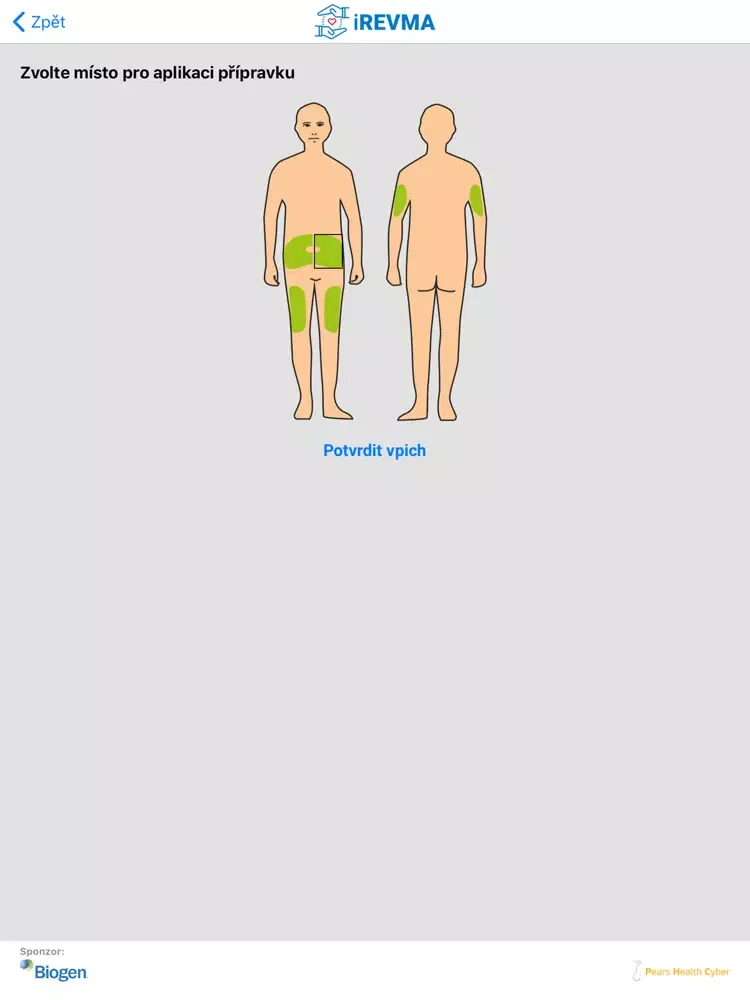Tap the back chevron arrow icon

pos(17,21)
